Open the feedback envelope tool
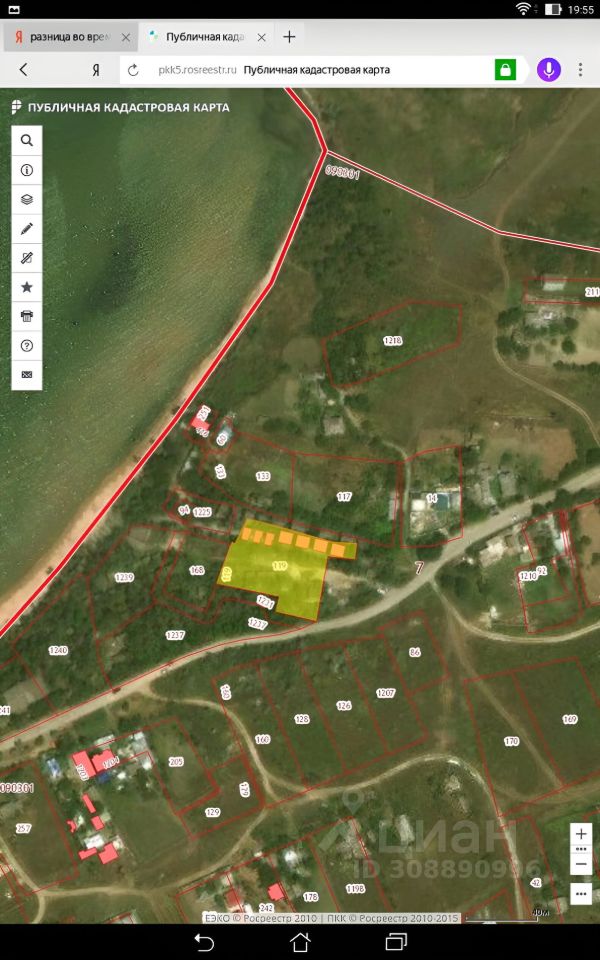This screenshot has height=960, width=600. [x=27, y=374]
